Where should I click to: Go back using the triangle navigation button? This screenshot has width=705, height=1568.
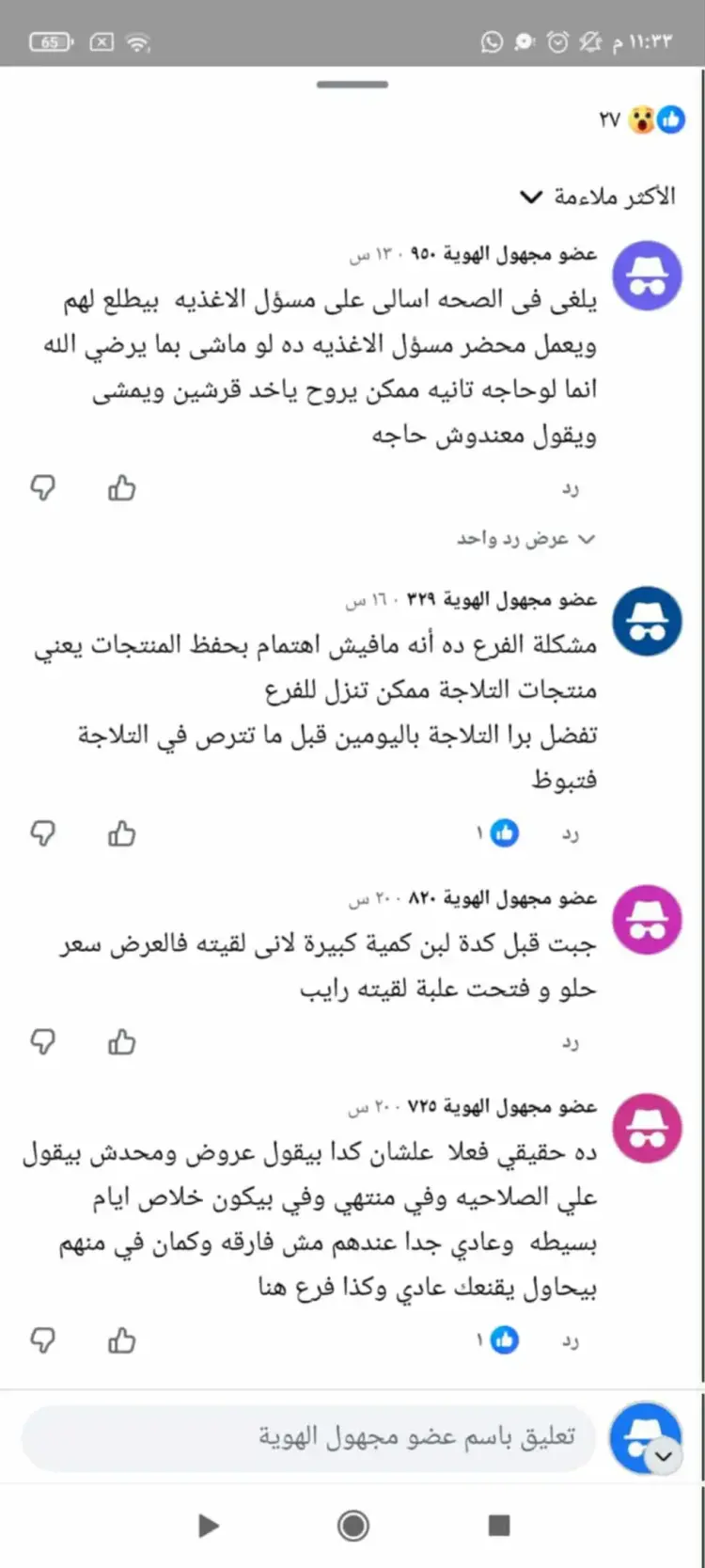(209, 1526)
